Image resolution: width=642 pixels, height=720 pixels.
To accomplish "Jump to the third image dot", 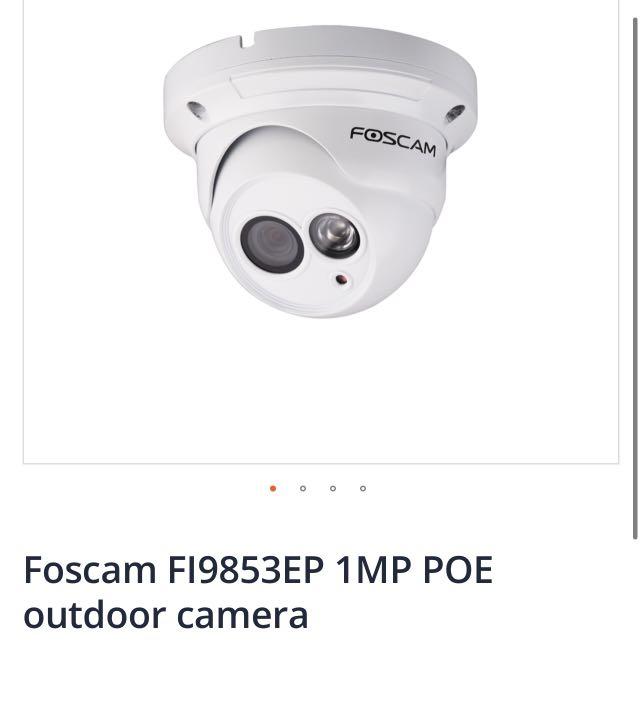I will pos(333,489).
